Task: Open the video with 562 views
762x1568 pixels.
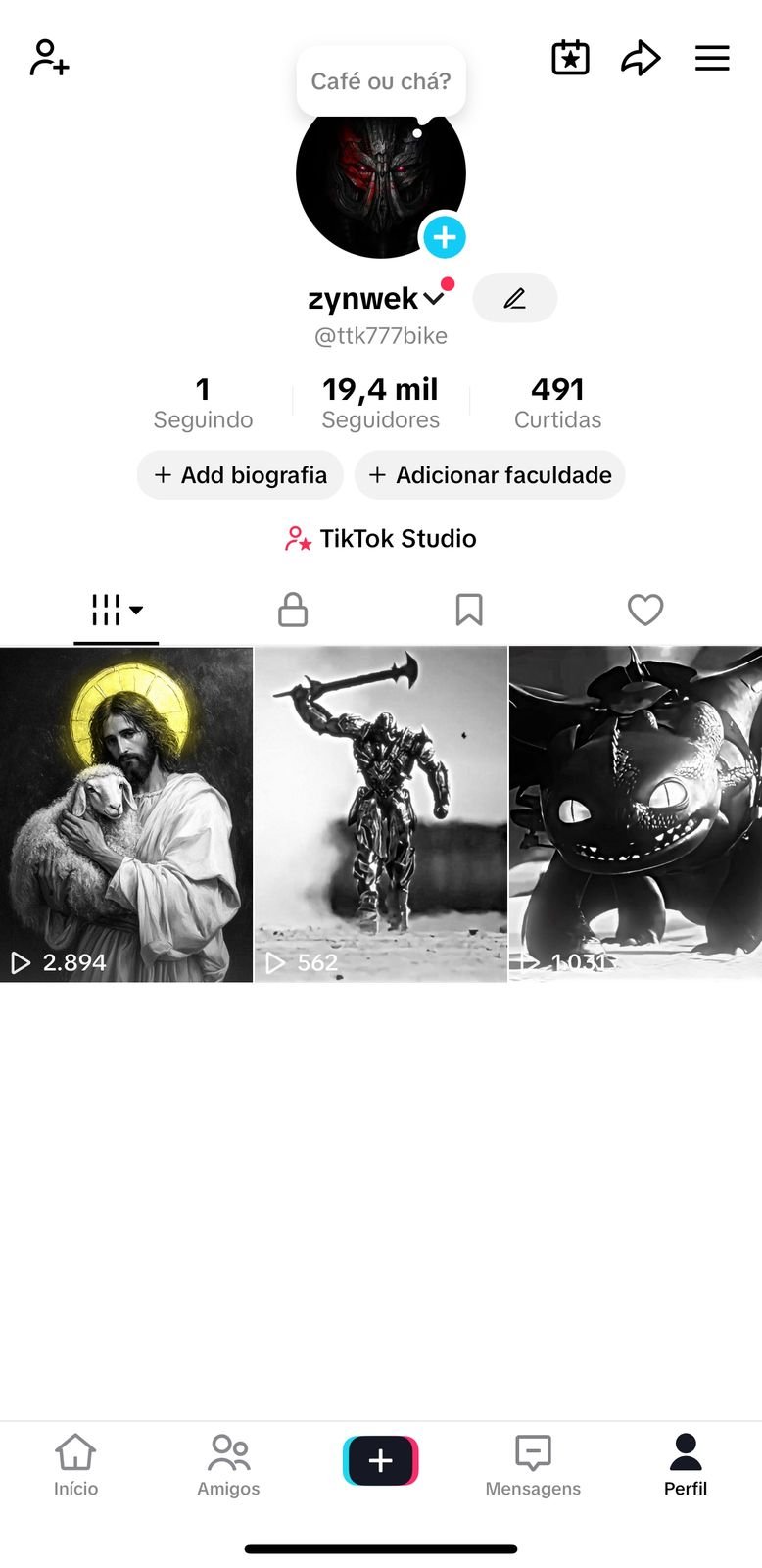Action: point(381,813)
